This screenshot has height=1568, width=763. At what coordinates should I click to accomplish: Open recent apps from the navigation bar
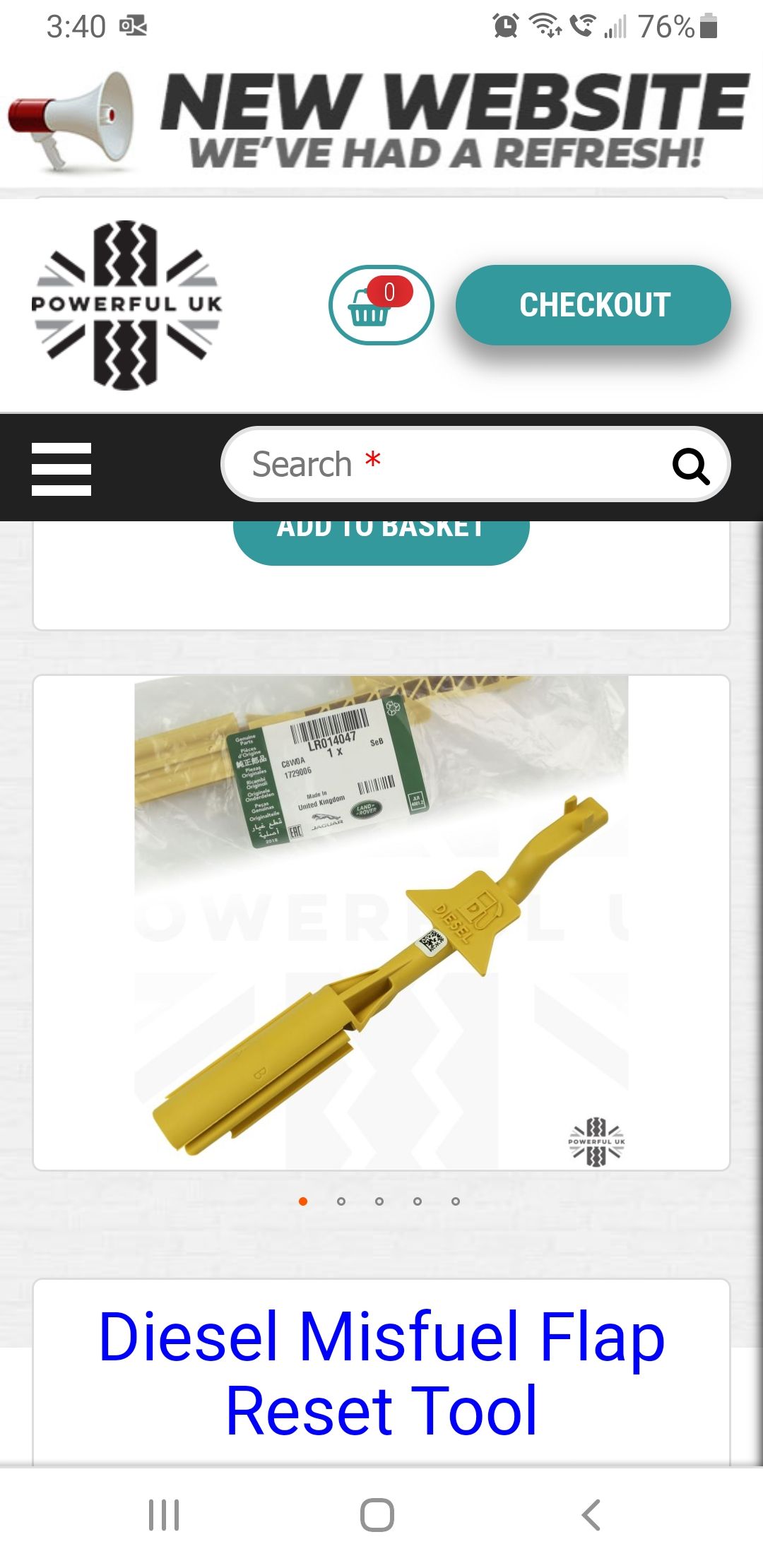click(164, 1515)
